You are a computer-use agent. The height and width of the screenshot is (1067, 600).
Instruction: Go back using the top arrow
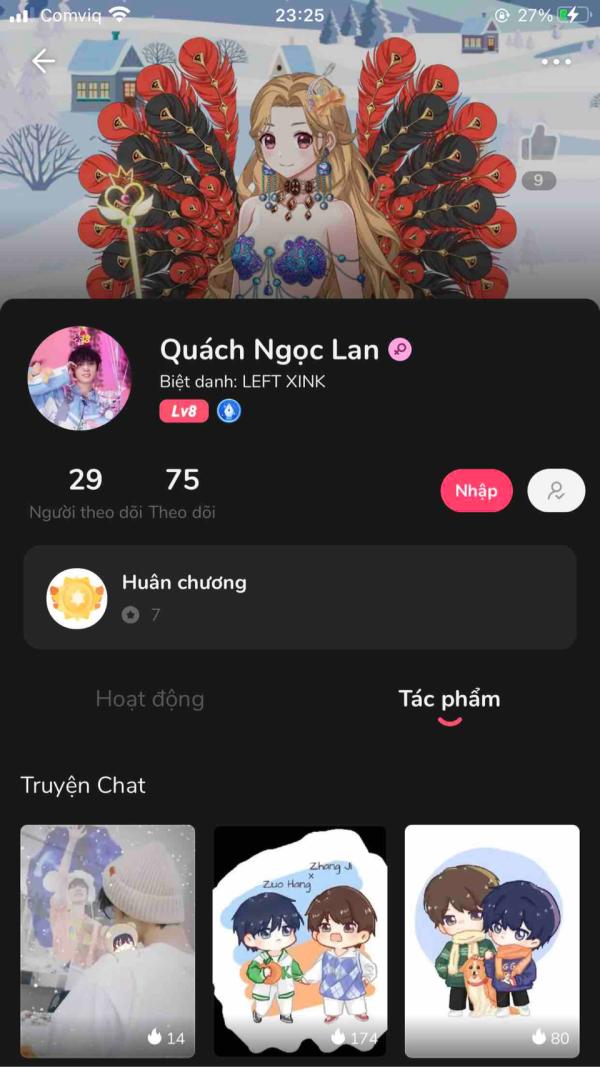coord(43,61)
